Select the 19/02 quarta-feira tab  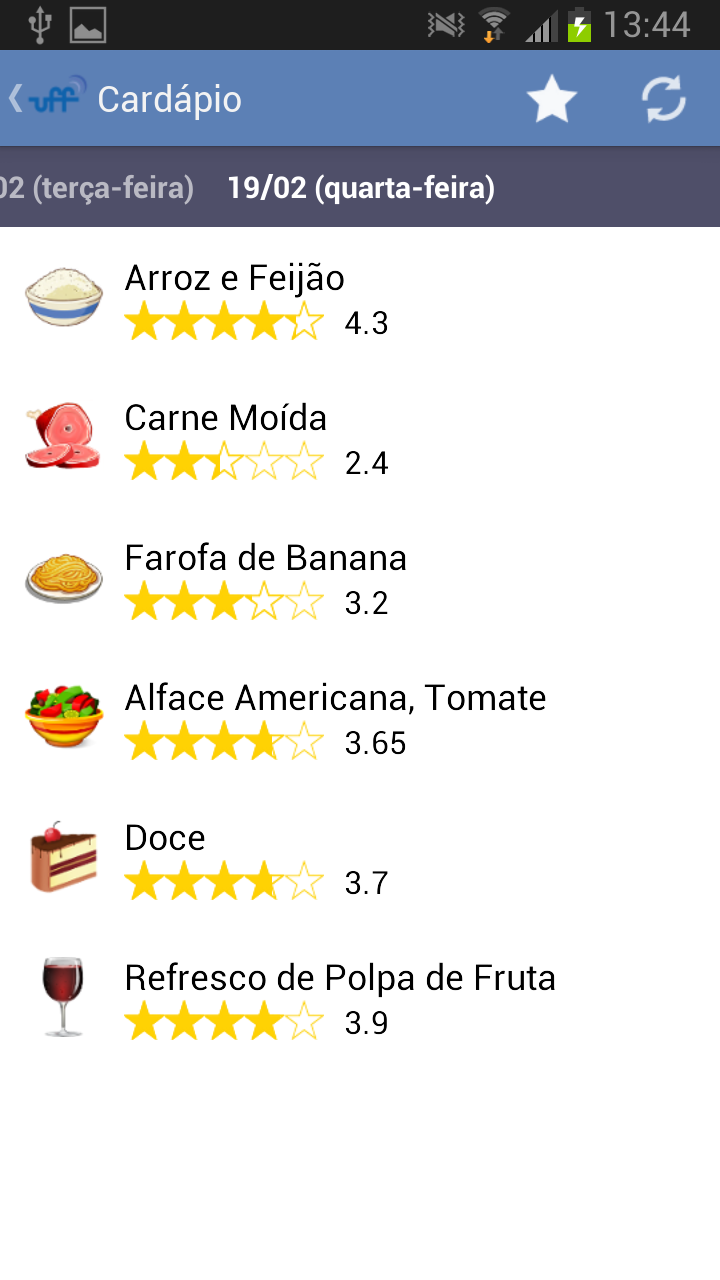point(361,188)
